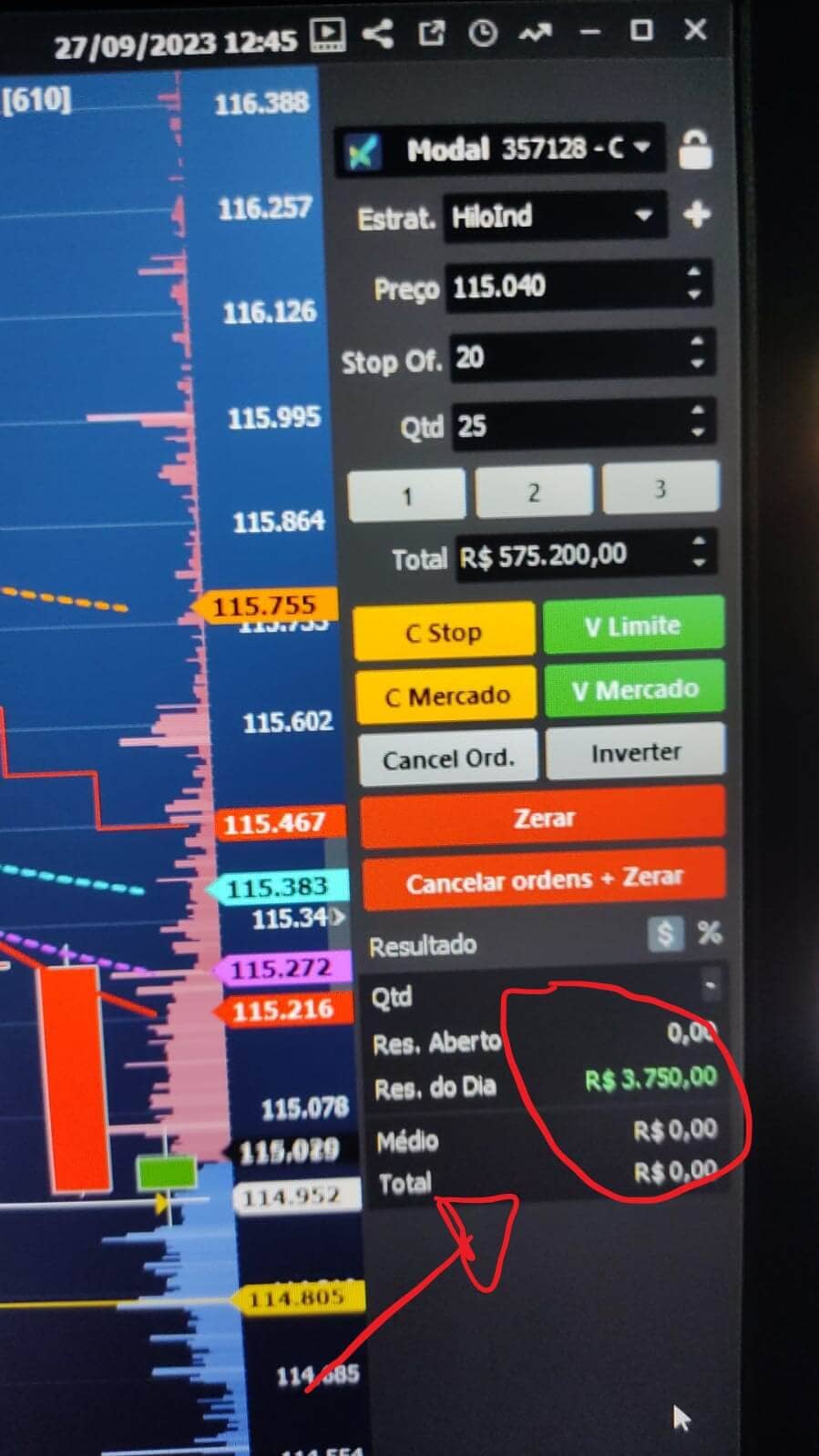Select quantity preset 2
Screen dimensions: 819x1456
(534, 493)
